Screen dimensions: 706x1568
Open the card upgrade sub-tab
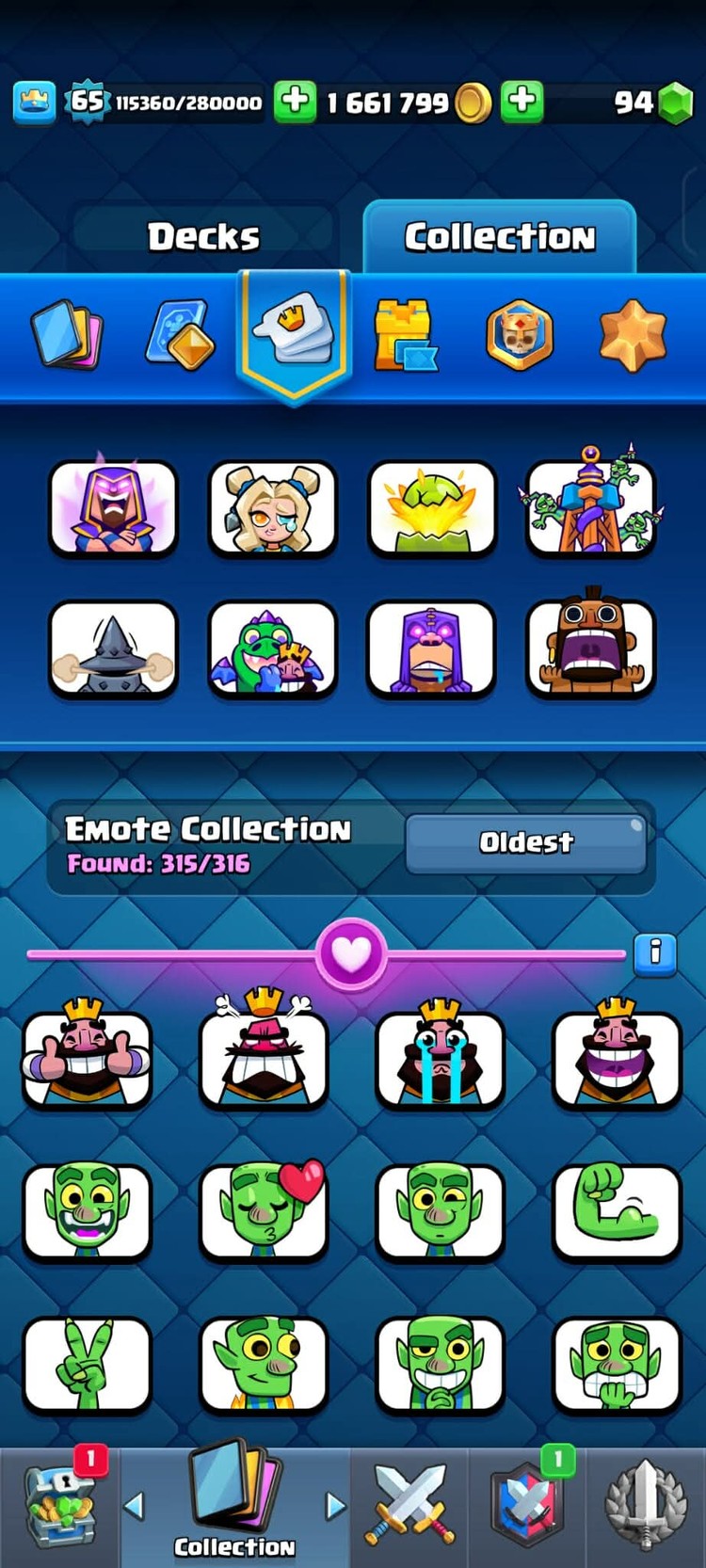tap(180, 334)
